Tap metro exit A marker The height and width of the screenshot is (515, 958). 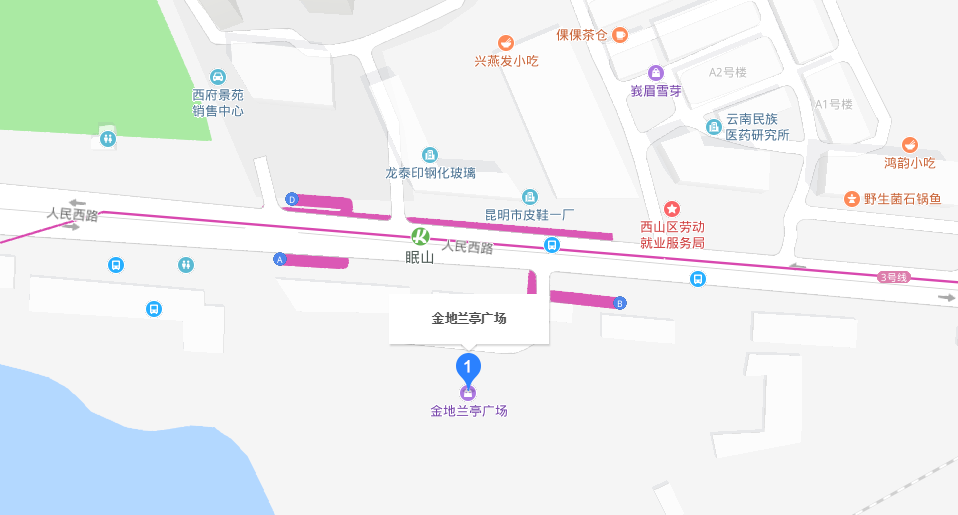tap(280, 260)
